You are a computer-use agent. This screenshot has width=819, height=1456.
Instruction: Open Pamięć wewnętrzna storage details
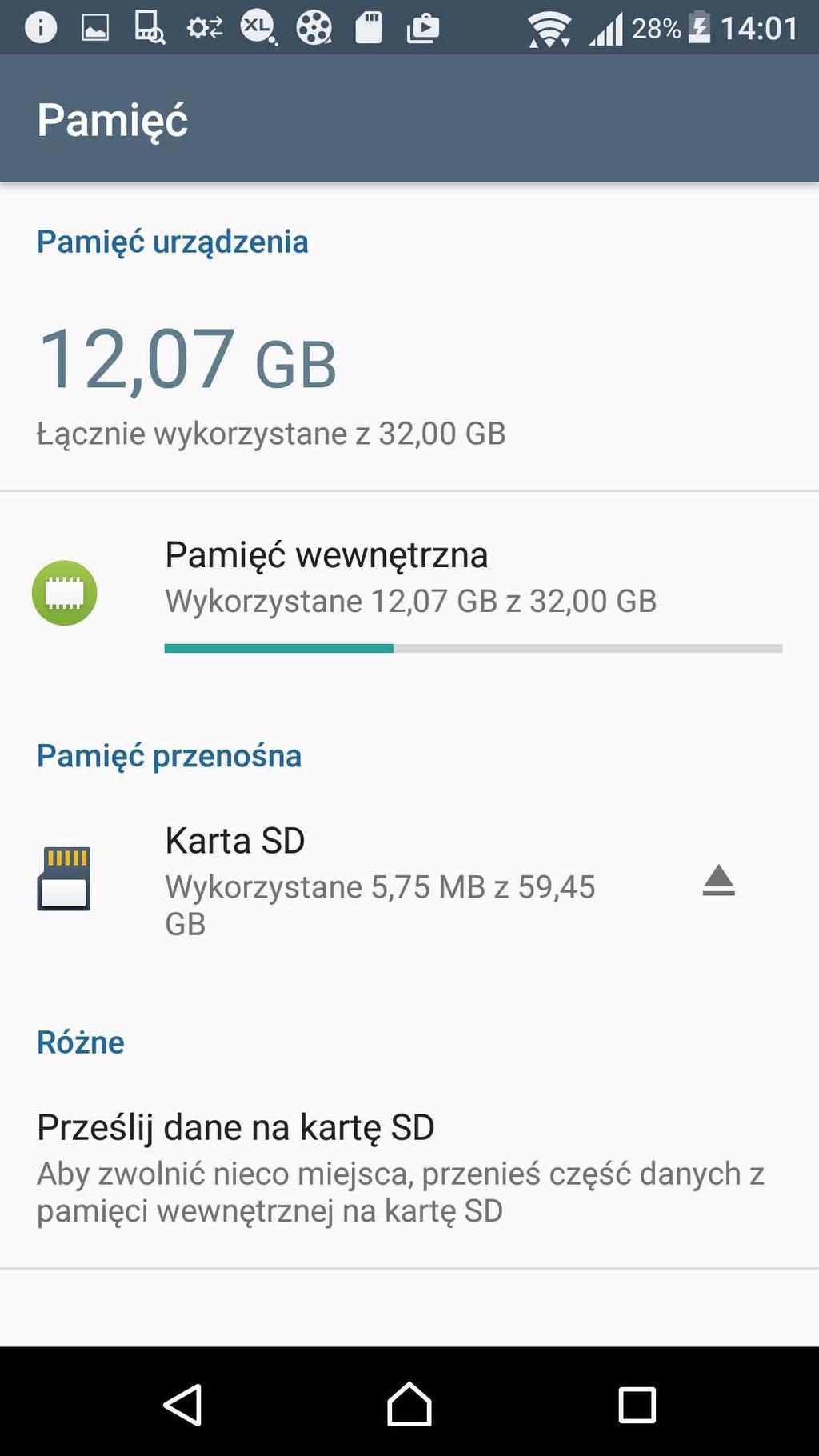pos(409,594)
